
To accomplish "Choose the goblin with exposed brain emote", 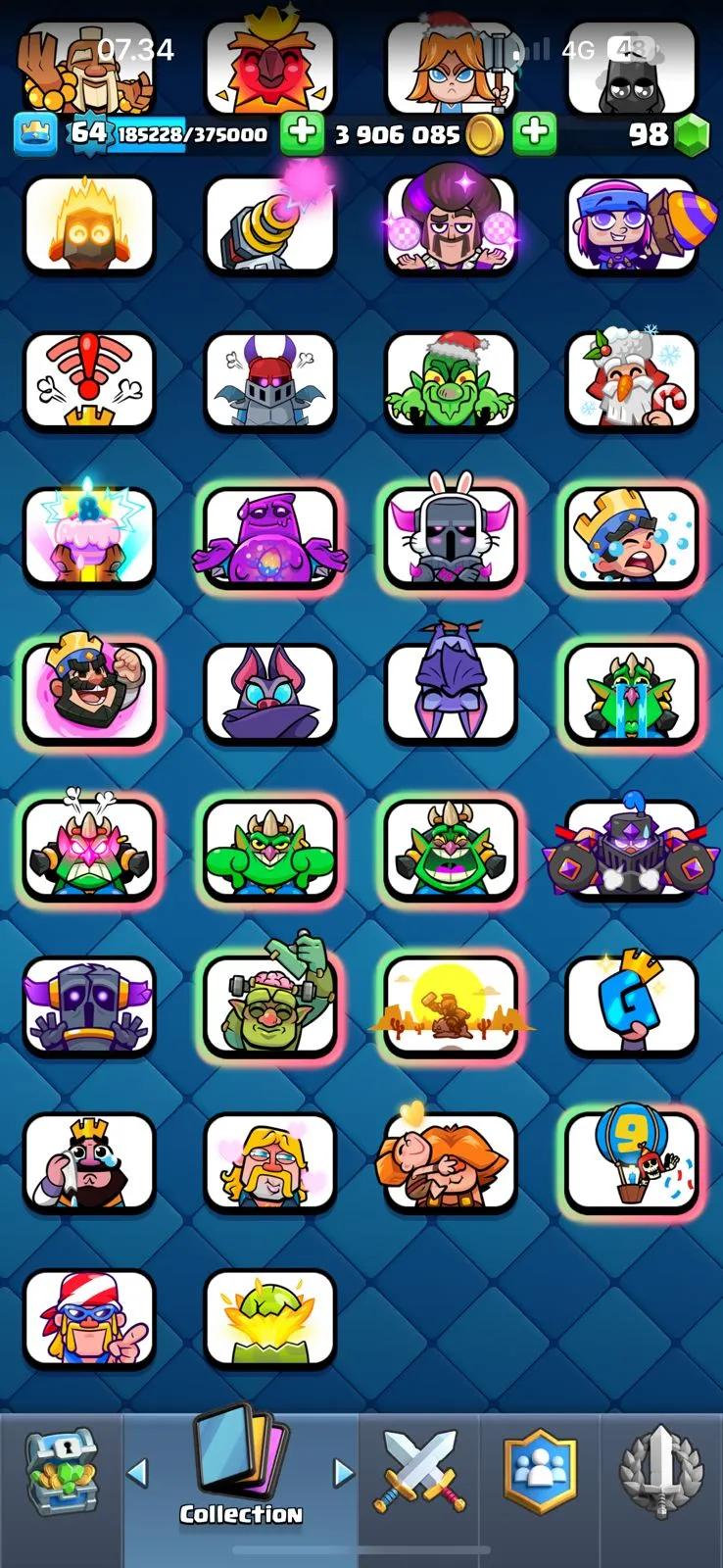I will click(269, 1004).
